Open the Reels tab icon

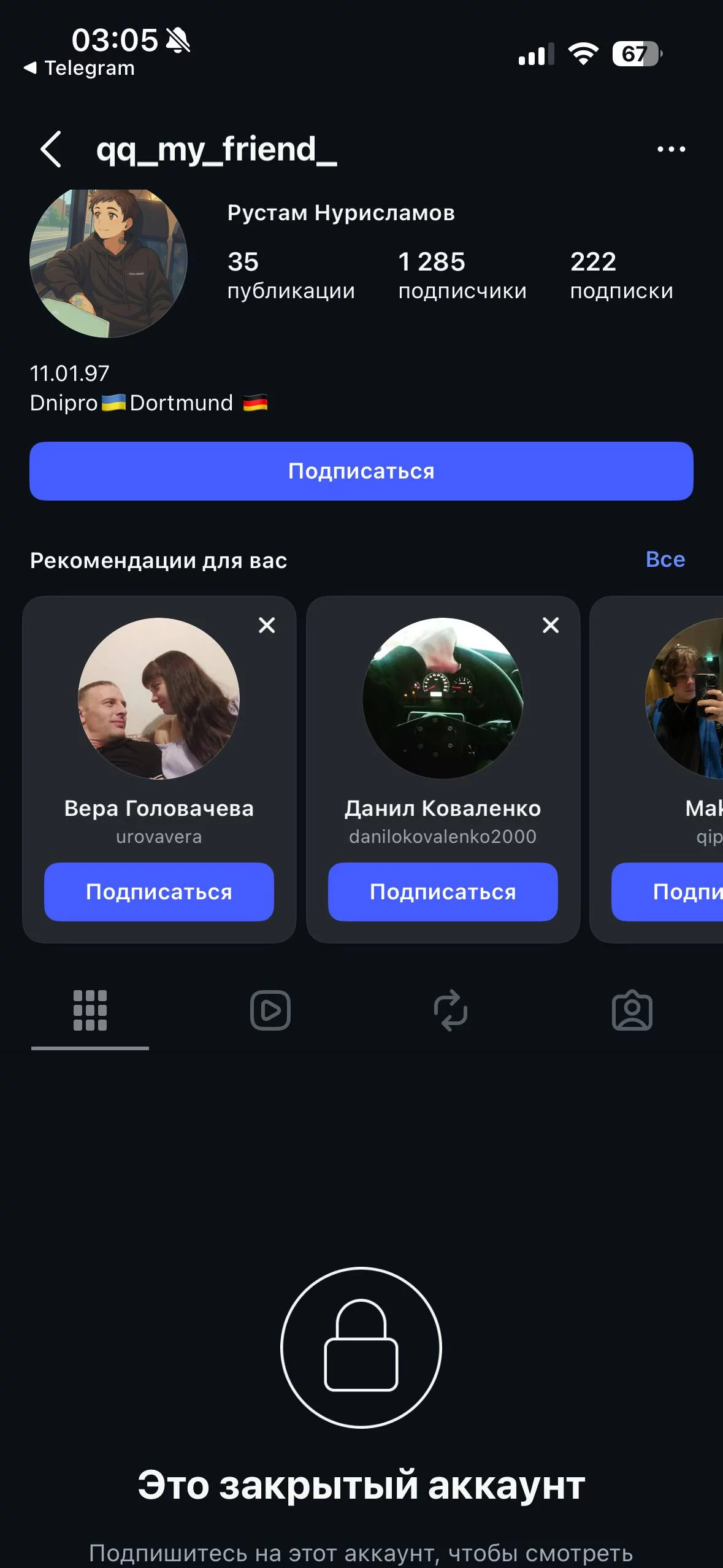tap(271, 1012)
